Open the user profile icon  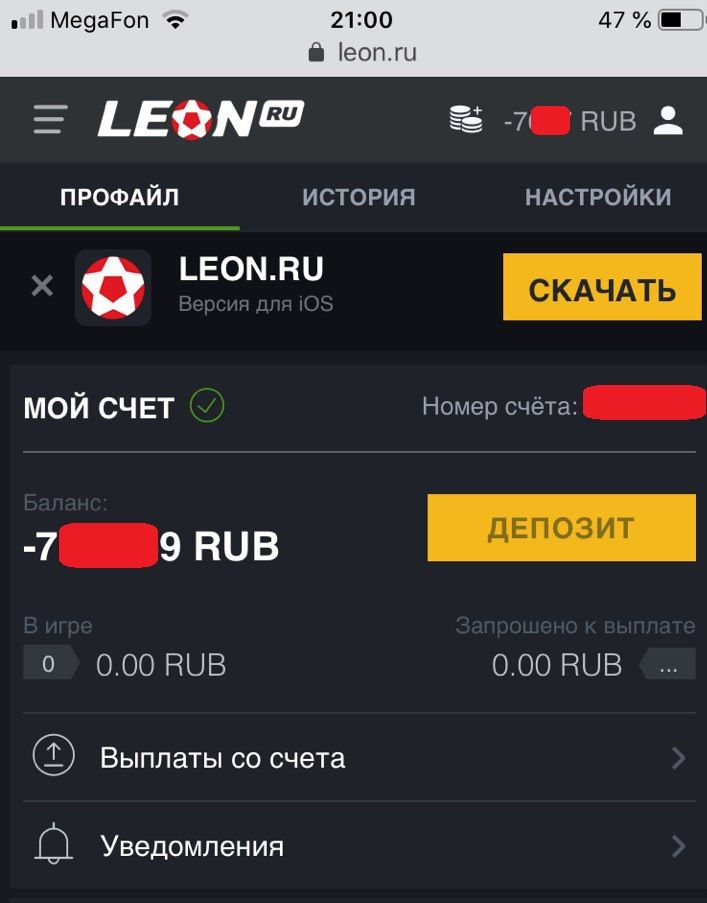point(667,121)
